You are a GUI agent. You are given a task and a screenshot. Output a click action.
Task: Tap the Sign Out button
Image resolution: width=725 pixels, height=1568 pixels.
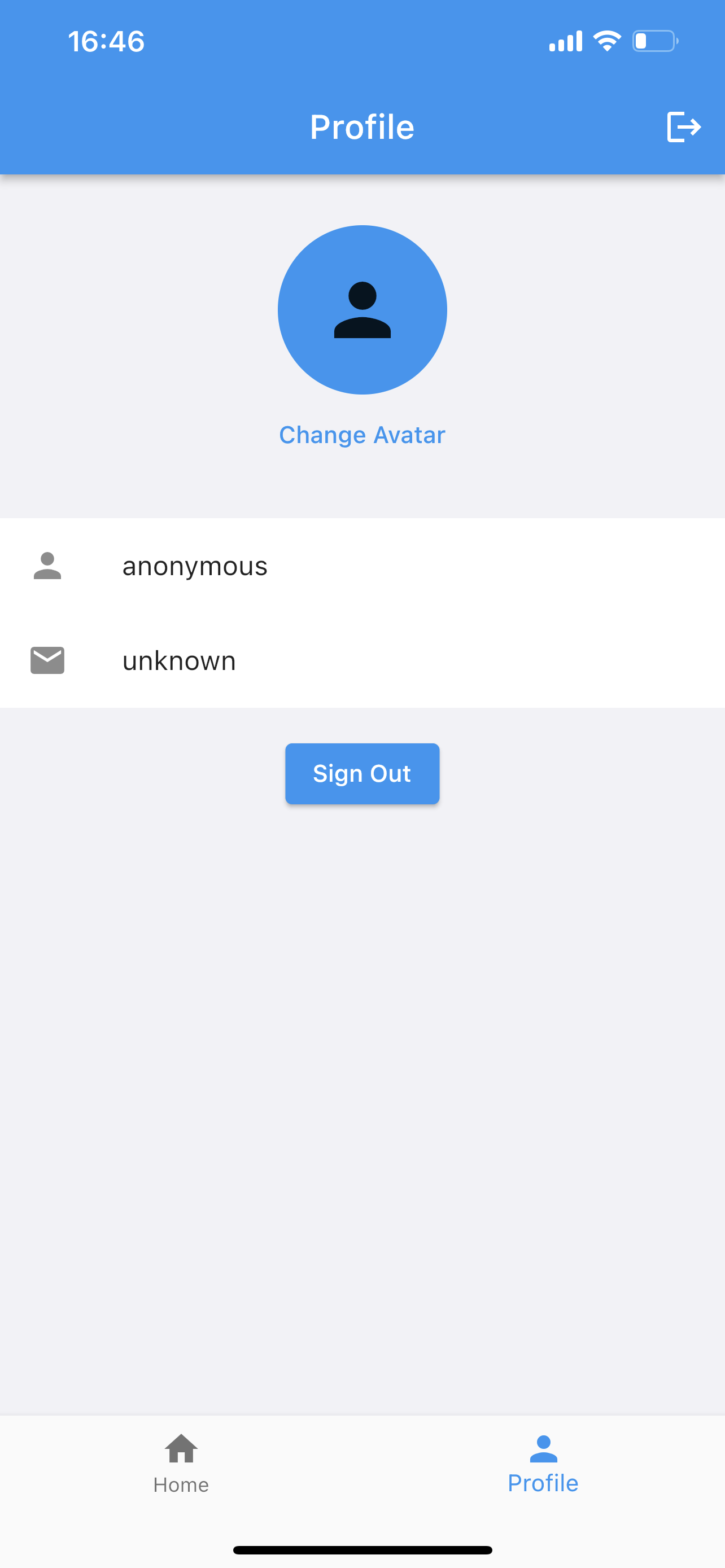click(362, 773)
